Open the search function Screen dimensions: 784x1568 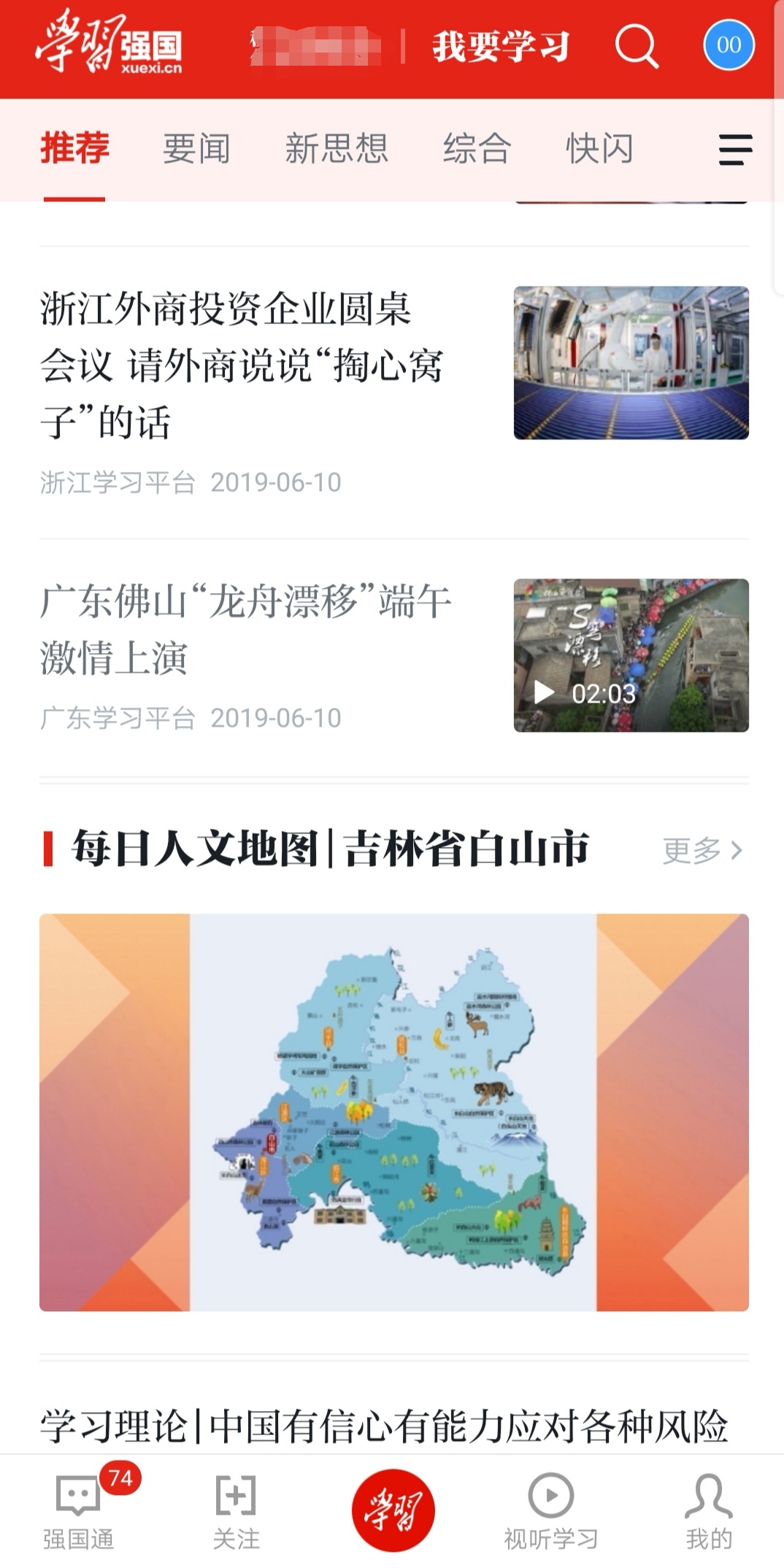coord(637,46)
